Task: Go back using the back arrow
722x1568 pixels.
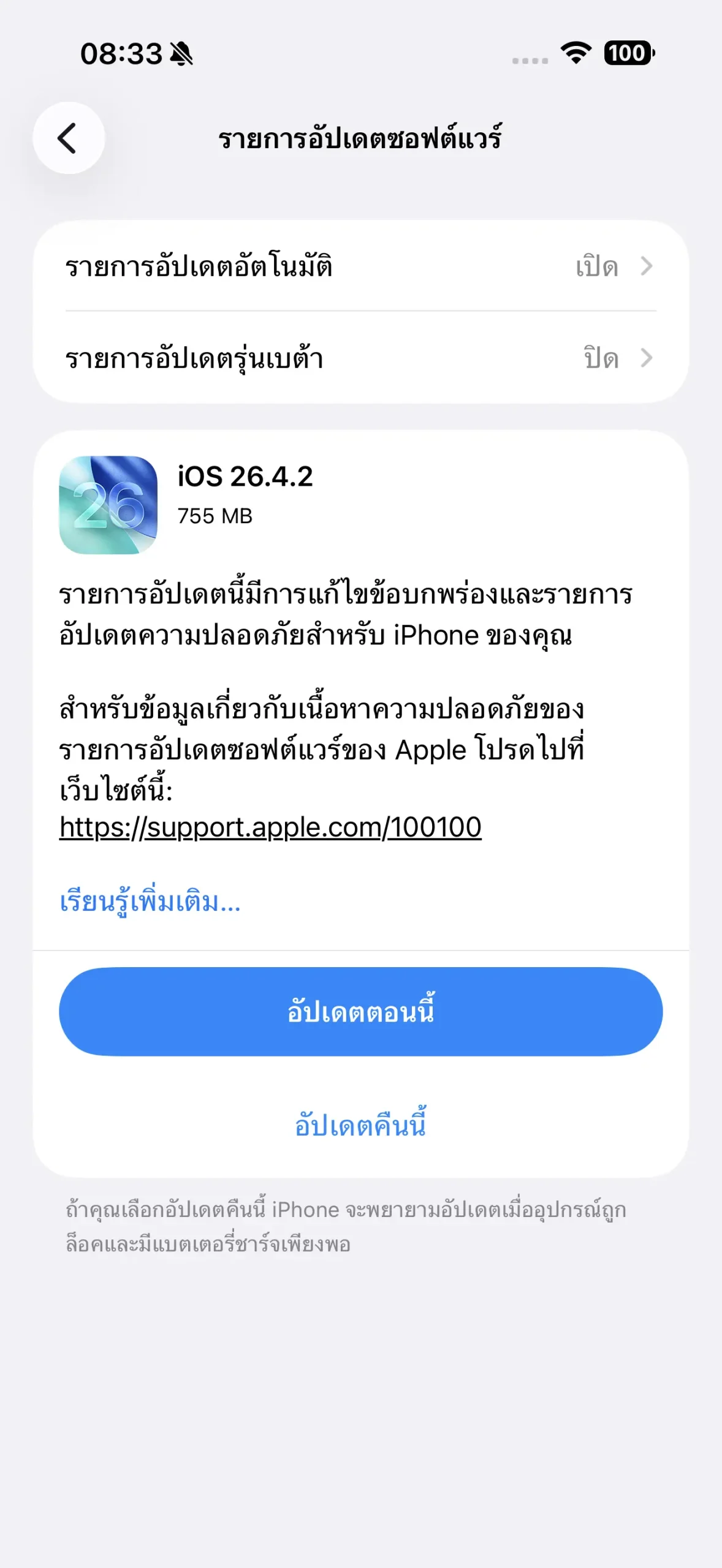Action: (68, 138)
